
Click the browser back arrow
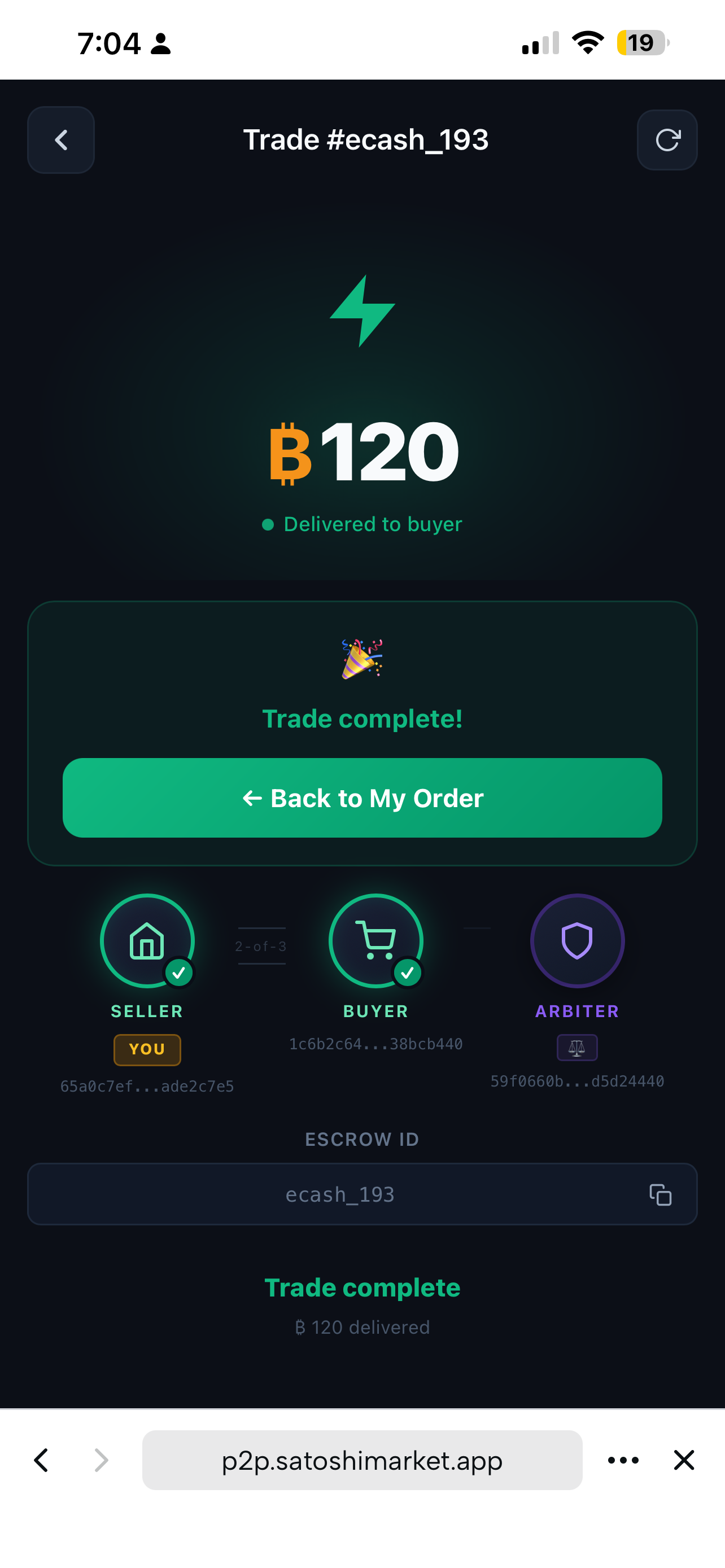click(x=41, y=1460)
